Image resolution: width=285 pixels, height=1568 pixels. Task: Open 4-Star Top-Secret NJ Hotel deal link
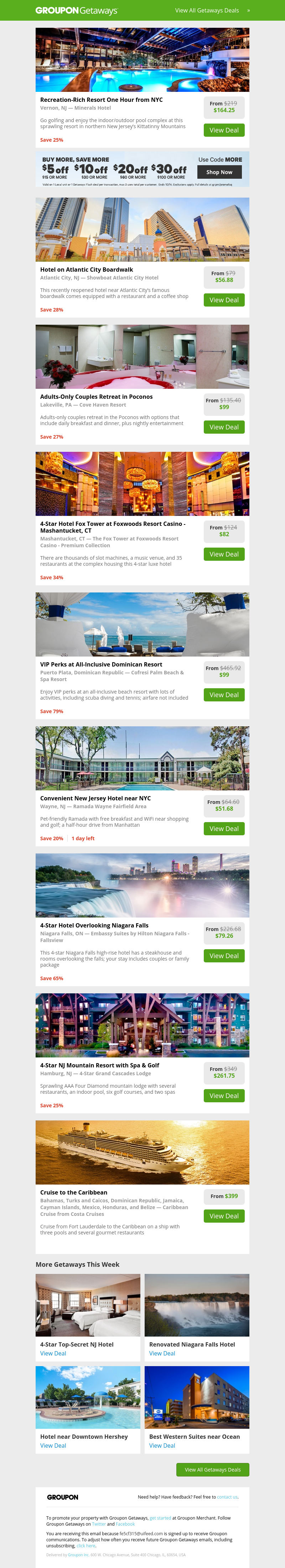(53, 1354)
